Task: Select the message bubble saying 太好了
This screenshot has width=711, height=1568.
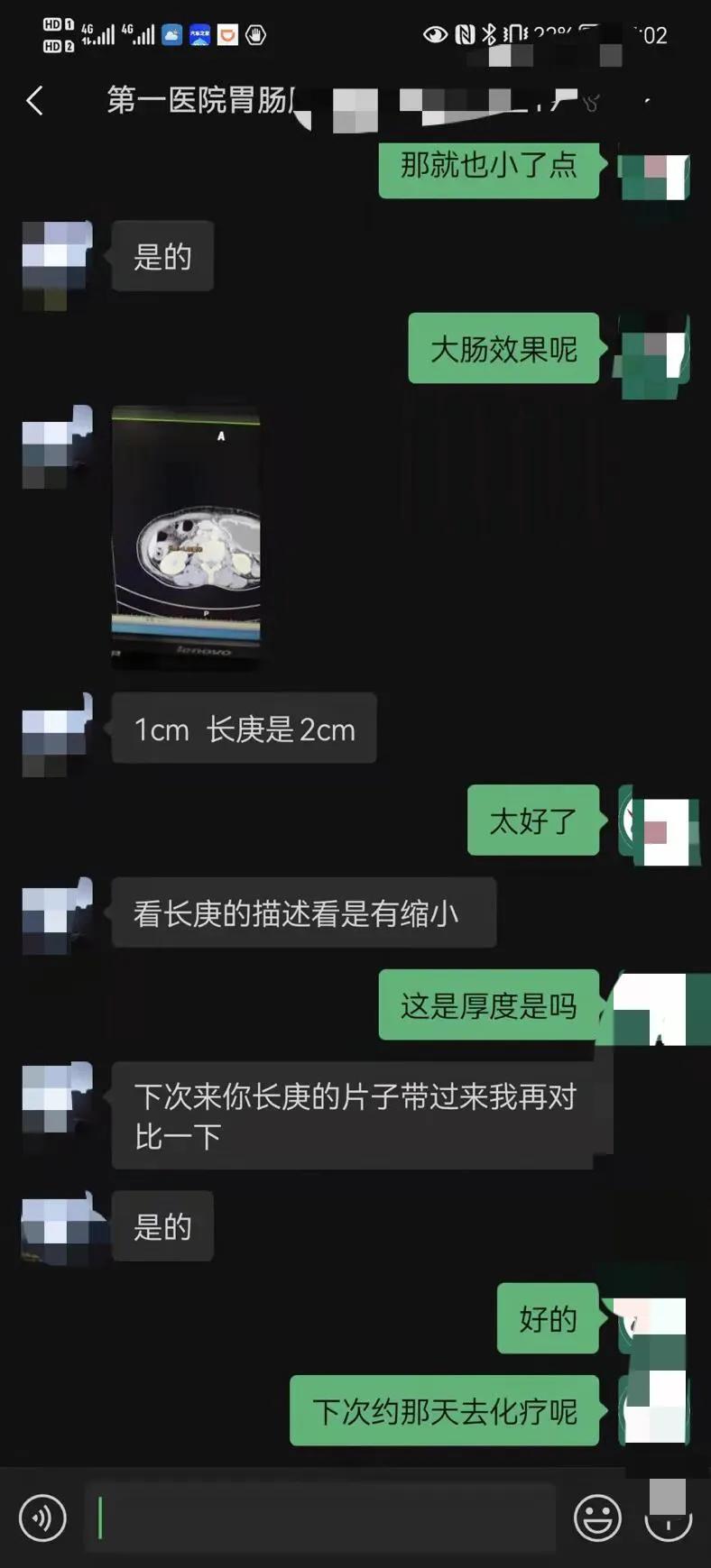Action: pyautogui.click(x=532, y=821)
